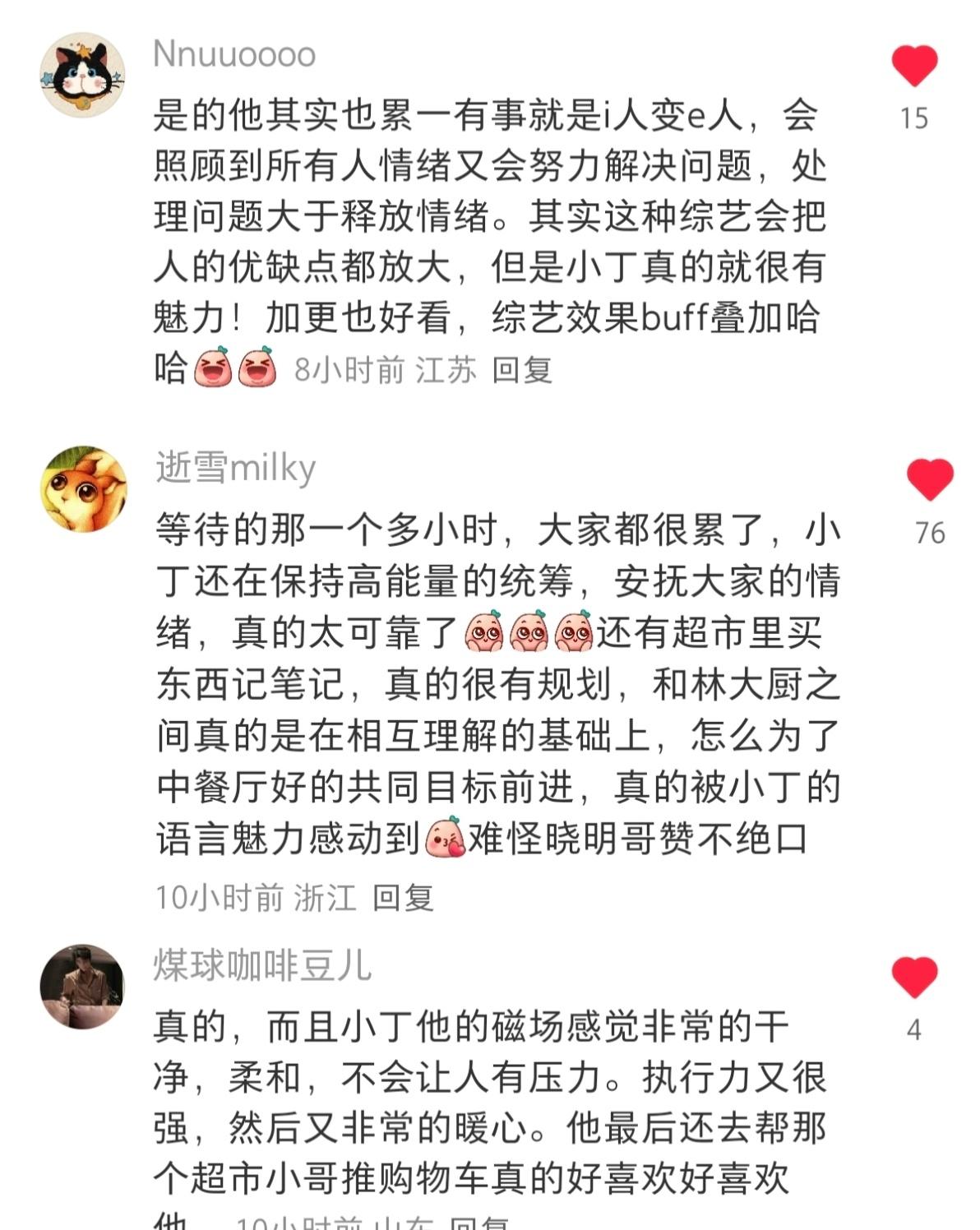Reply to Nnuuoooo's comment via 回复
Screen dimensions: 980x1230
tap(521, 370)
